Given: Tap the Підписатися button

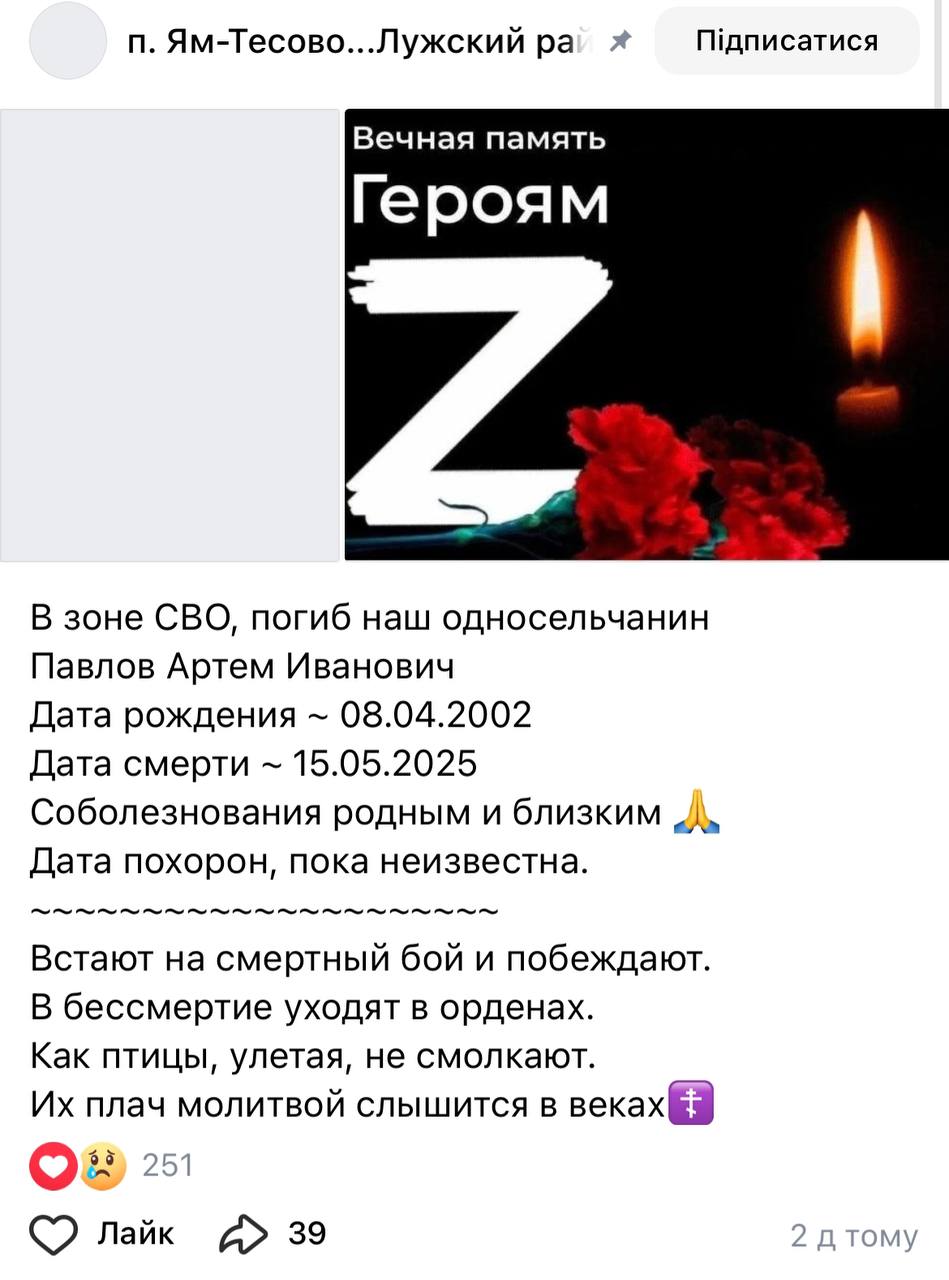Looking at the screenshot, I should coord(786,41).
